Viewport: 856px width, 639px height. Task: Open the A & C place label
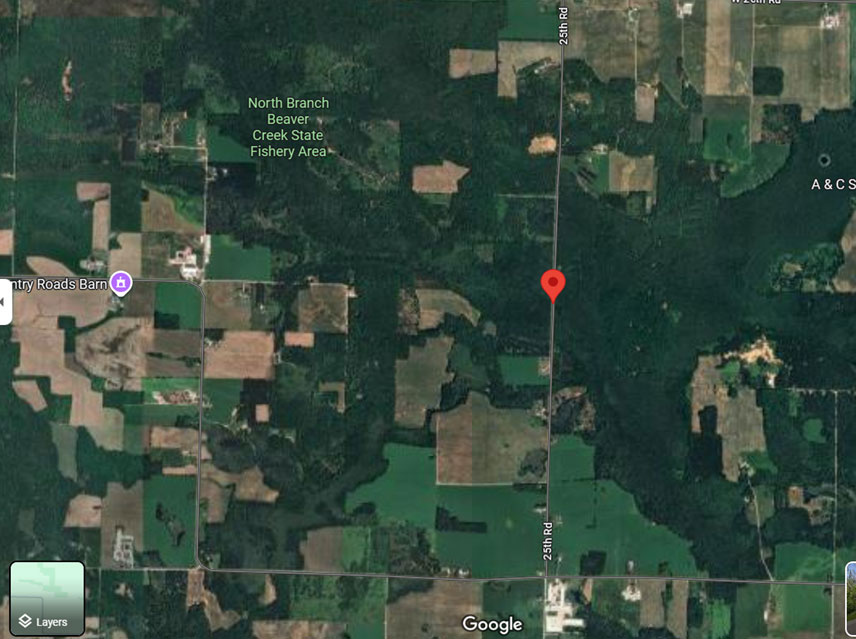pos(832,184)
